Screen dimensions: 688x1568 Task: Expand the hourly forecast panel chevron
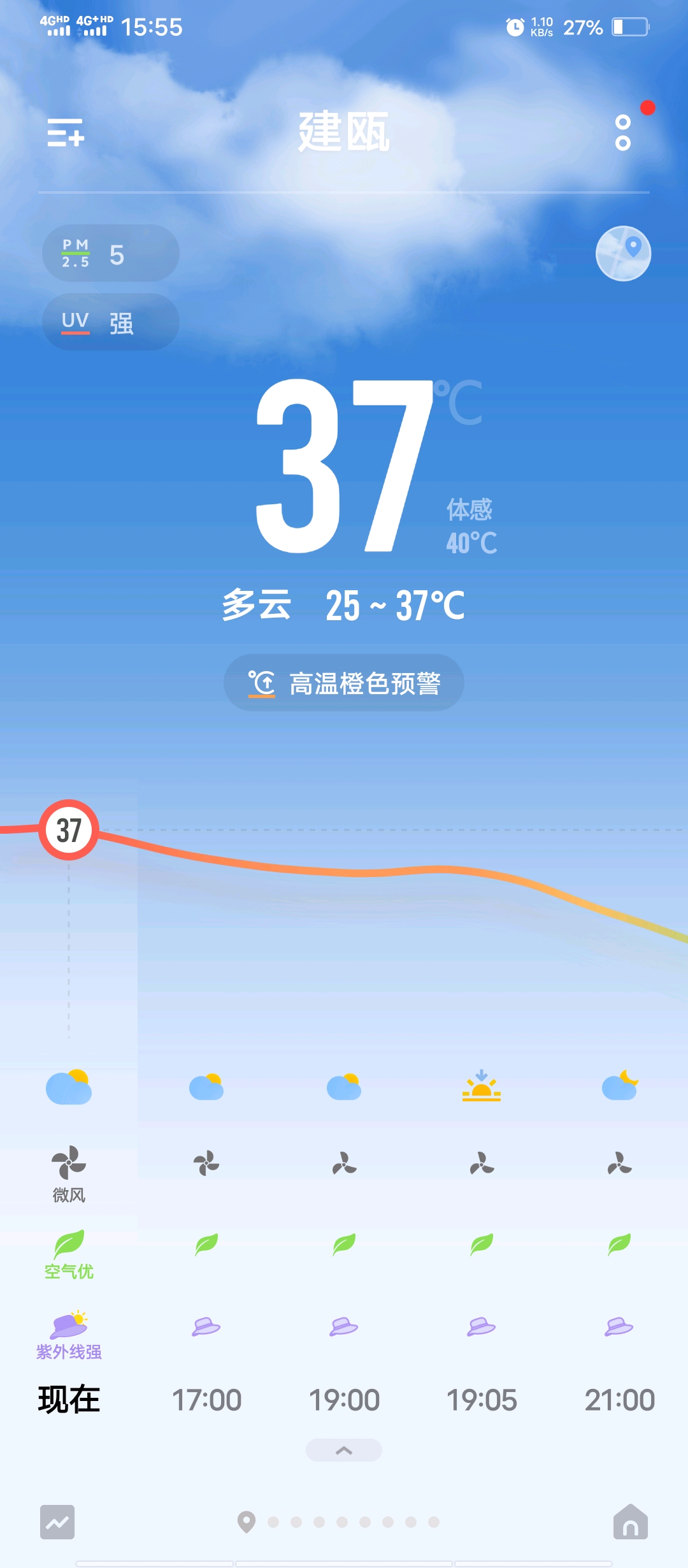point(344,1450)
